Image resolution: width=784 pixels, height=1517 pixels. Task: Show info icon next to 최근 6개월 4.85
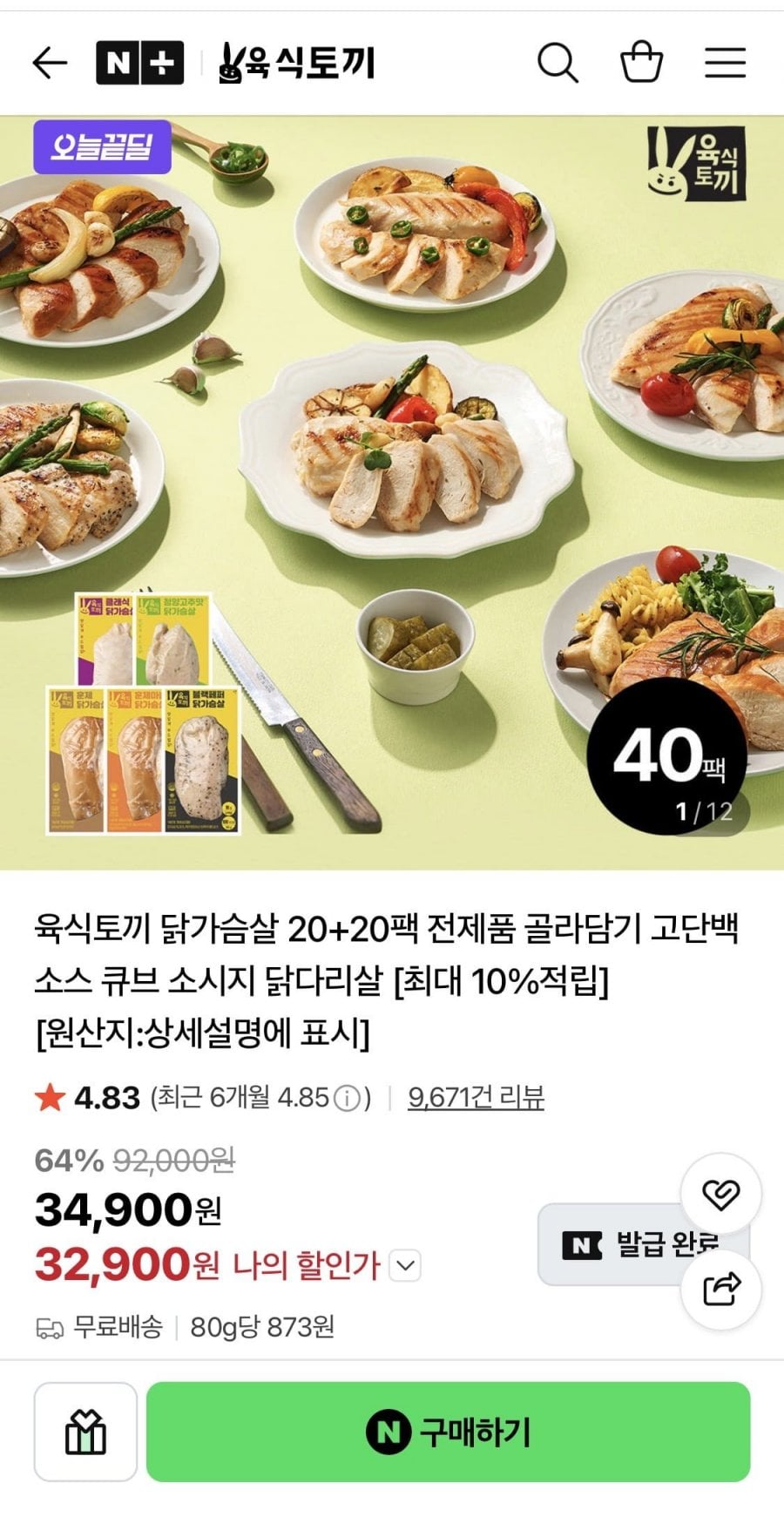[347, 1099]
